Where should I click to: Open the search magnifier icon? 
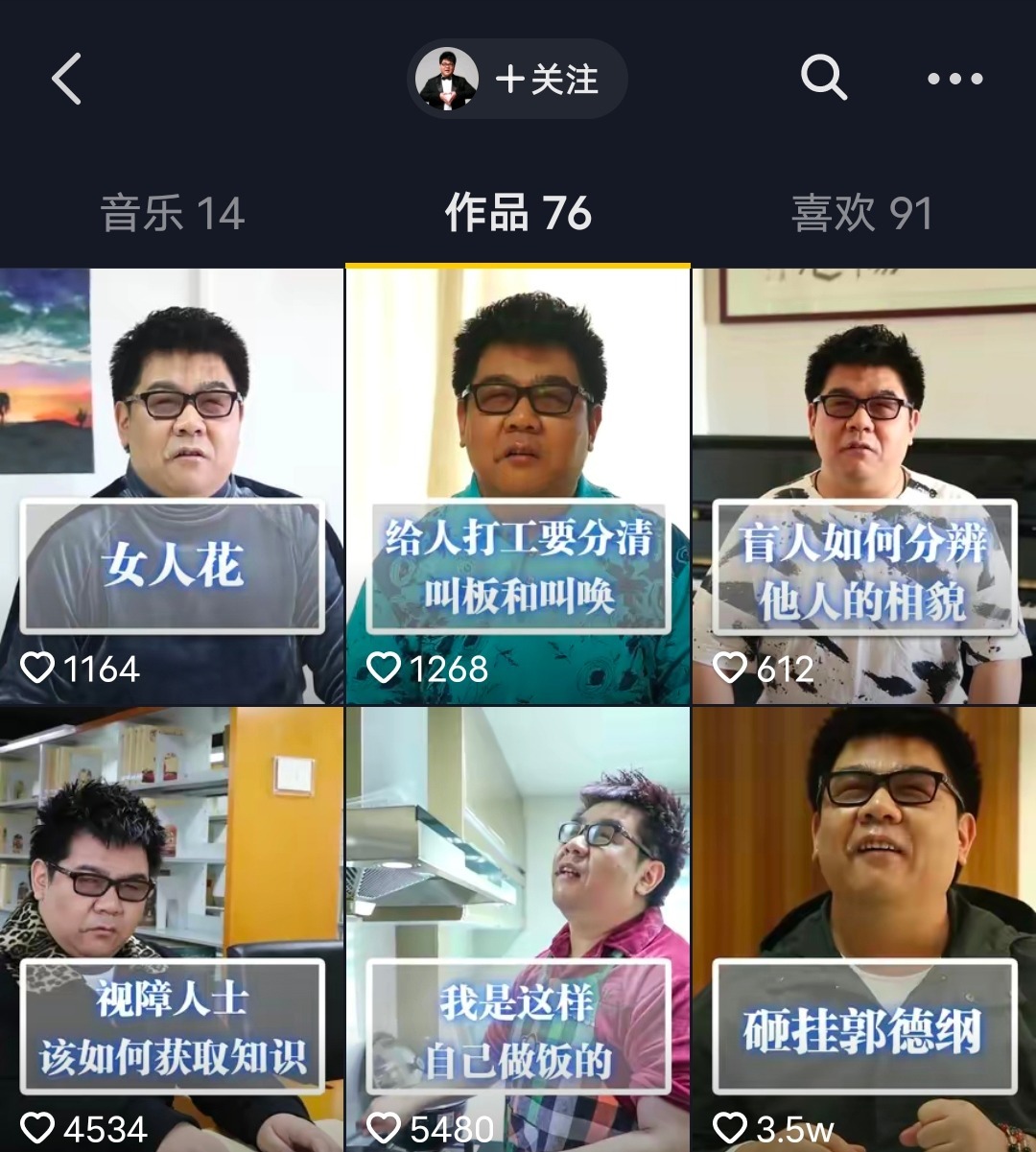pyautogui.click(x=823, y=78)
